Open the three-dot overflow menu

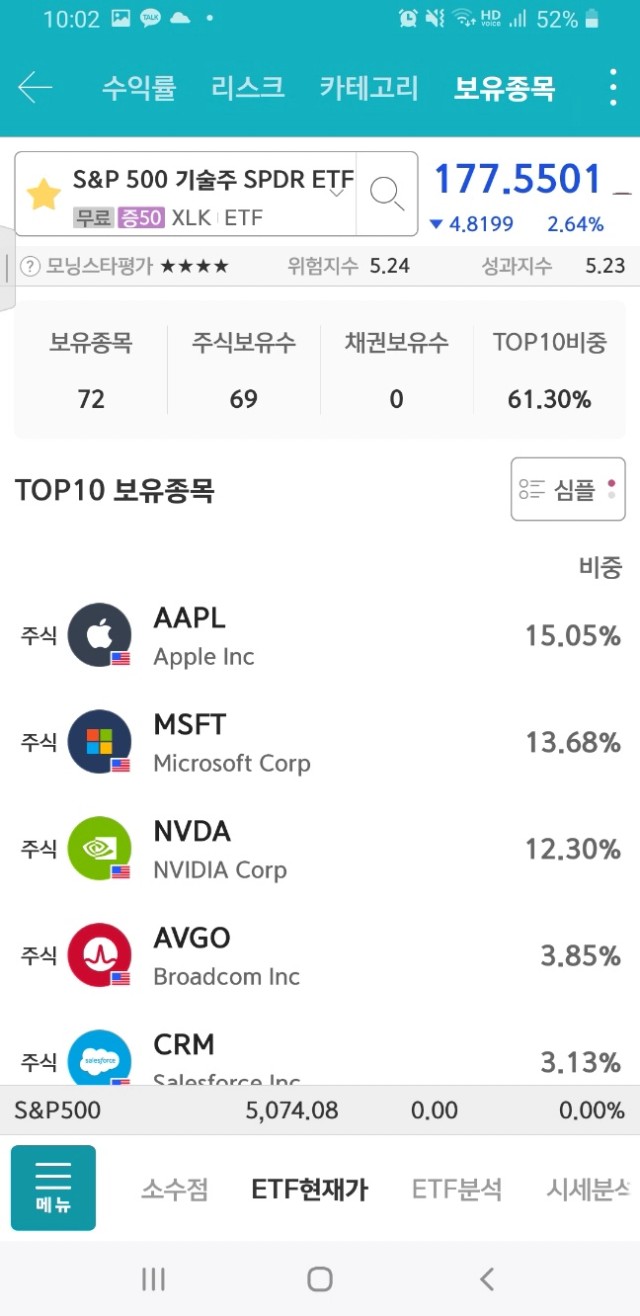(x=613, y=88)
